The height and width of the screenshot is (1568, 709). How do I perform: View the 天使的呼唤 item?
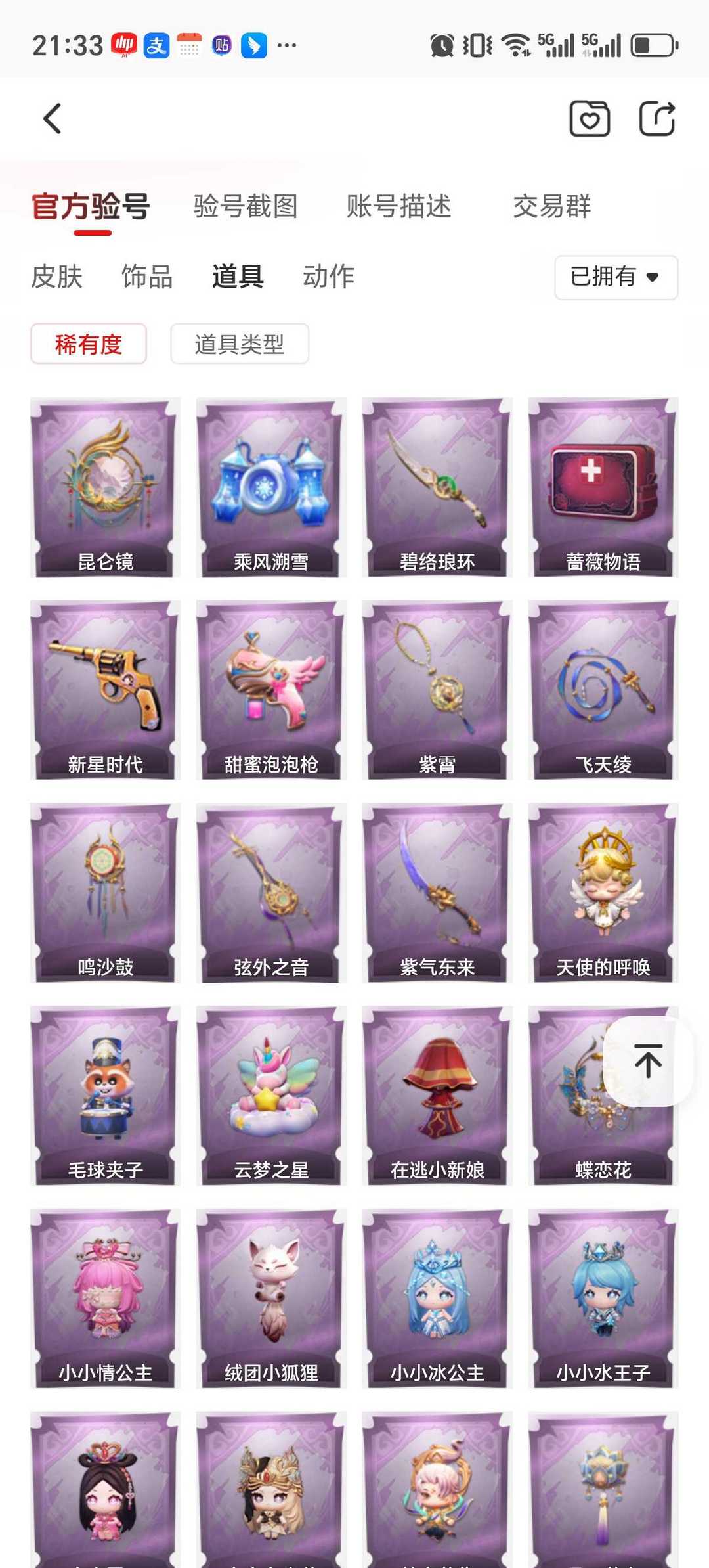pyautogui.click(x=603, y=893)
